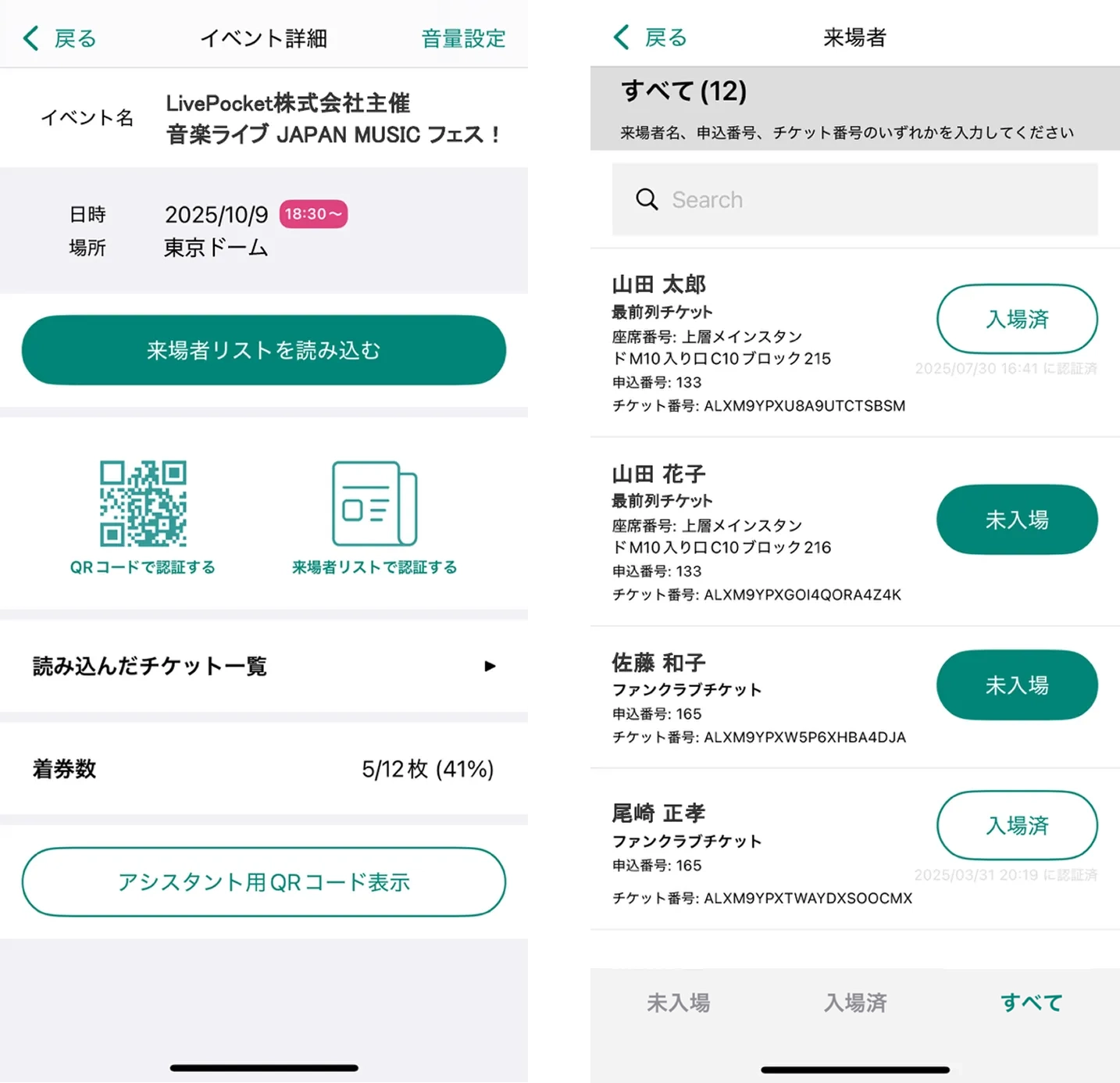Go back from the イベント詳細 screen
The height and width of the screenshot is (1083, 1120).
click(59, 38)
